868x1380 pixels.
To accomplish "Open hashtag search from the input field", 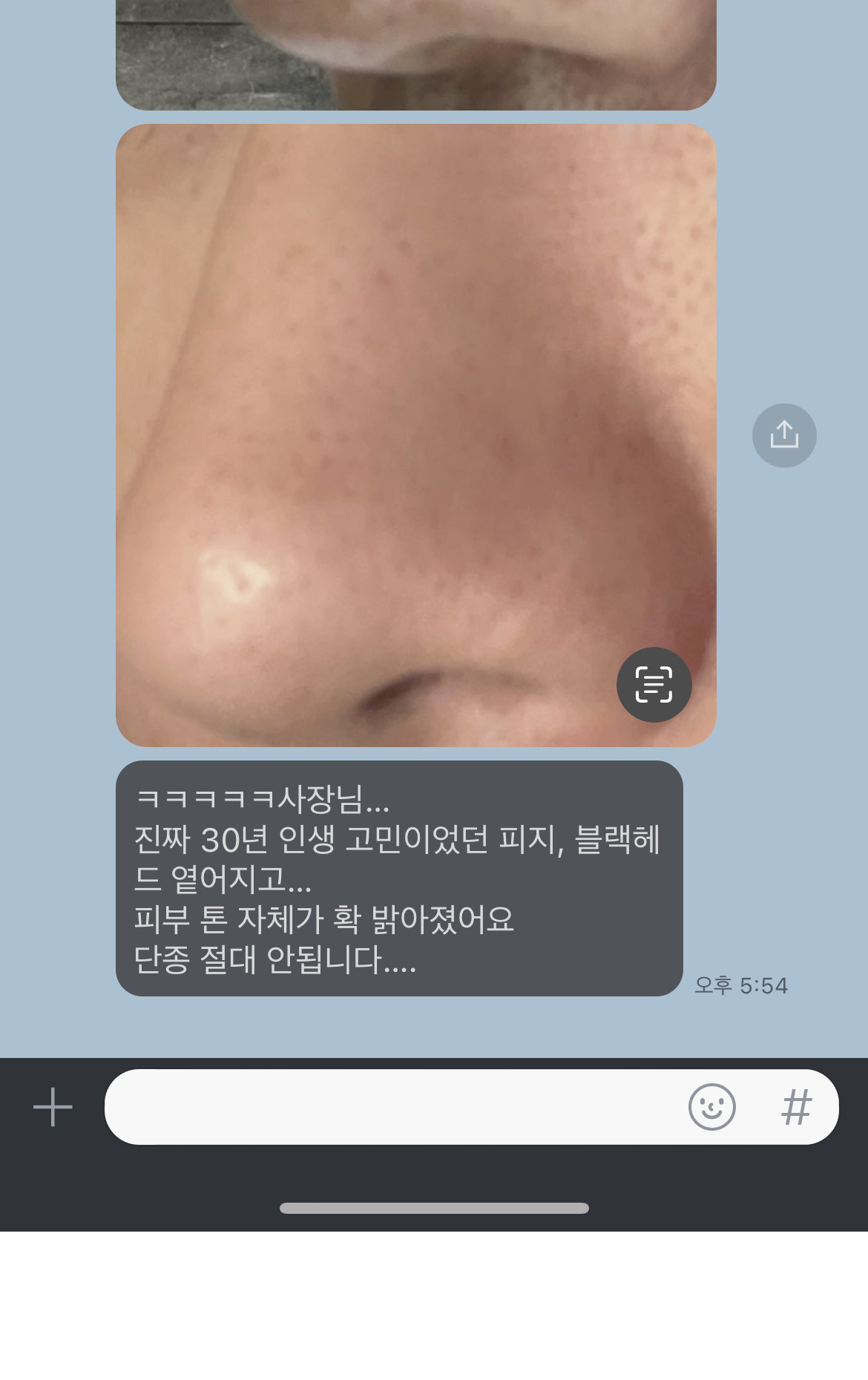I will tap(798, 1106).
